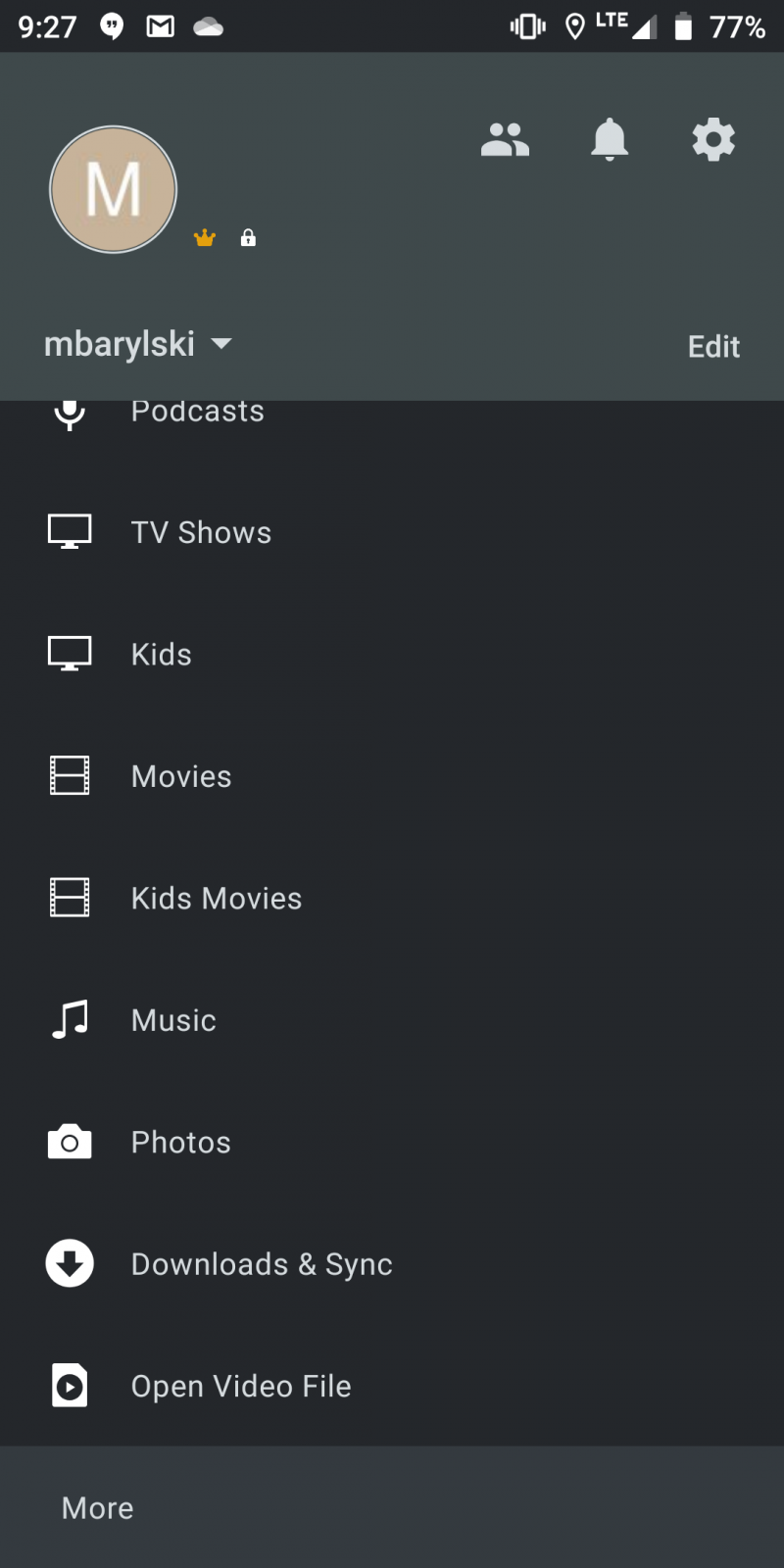Open the Podcasts library
The height and width of the screenshot is (1568, 784).
click(197, 413)
